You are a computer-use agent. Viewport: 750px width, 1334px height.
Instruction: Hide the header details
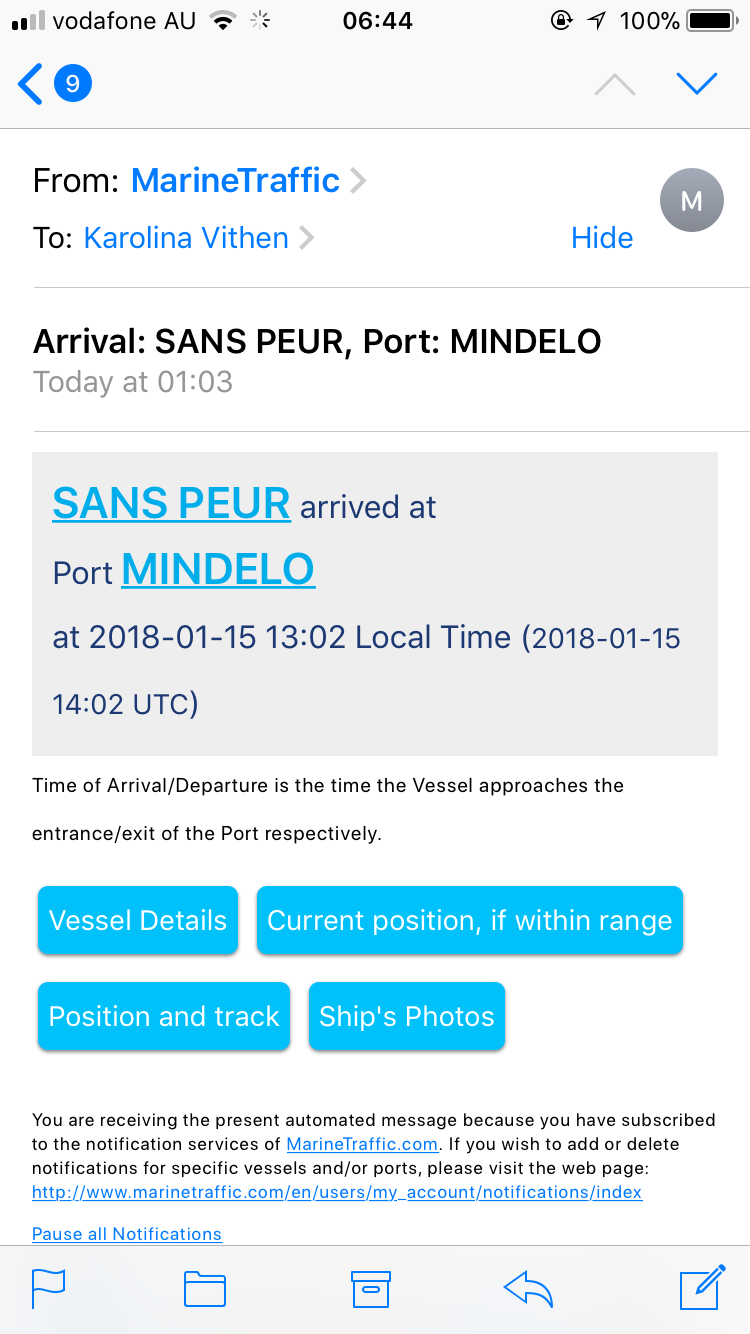[602, 238]
